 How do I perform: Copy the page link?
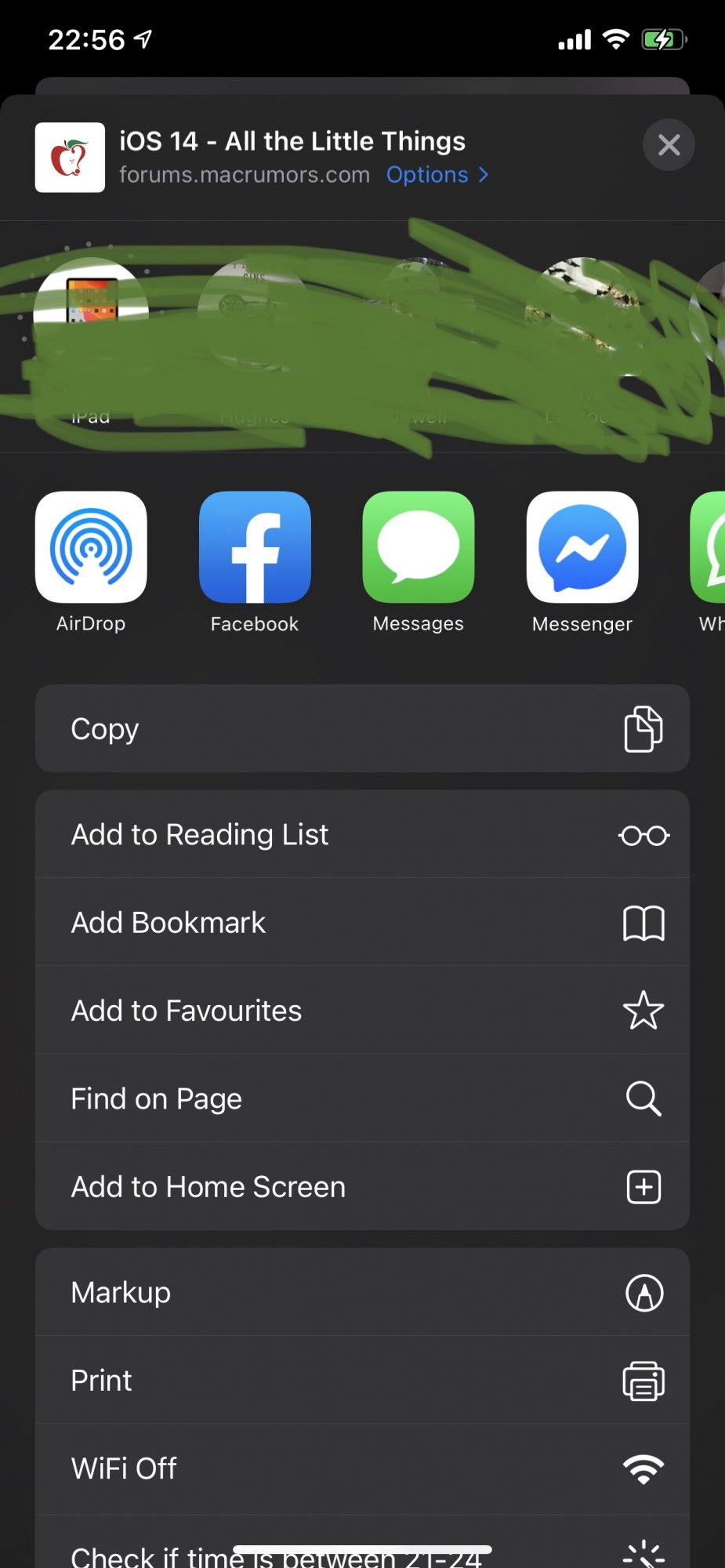pos(362,728)
